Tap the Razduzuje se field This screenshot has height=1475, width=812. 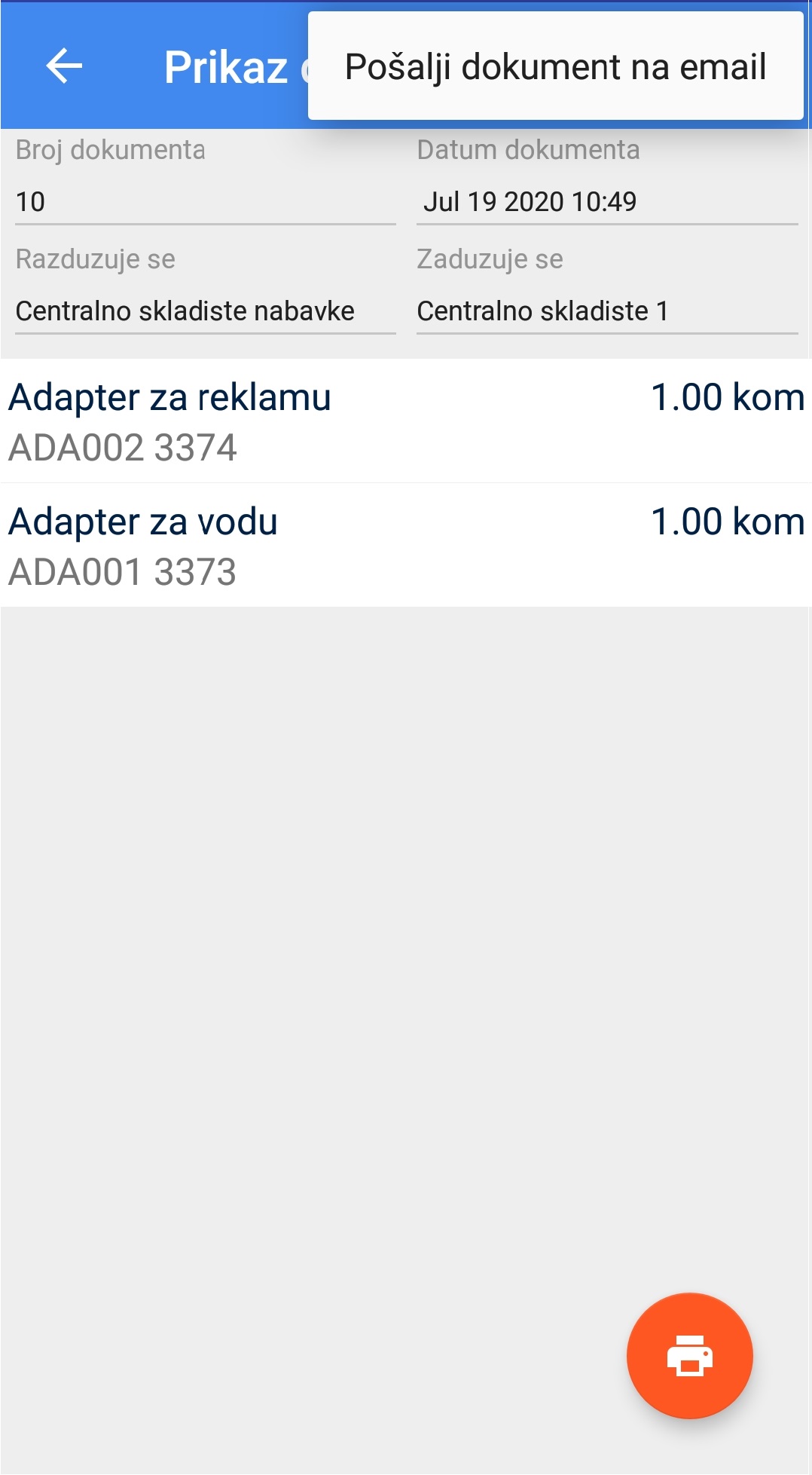click(x=205, y=311)
